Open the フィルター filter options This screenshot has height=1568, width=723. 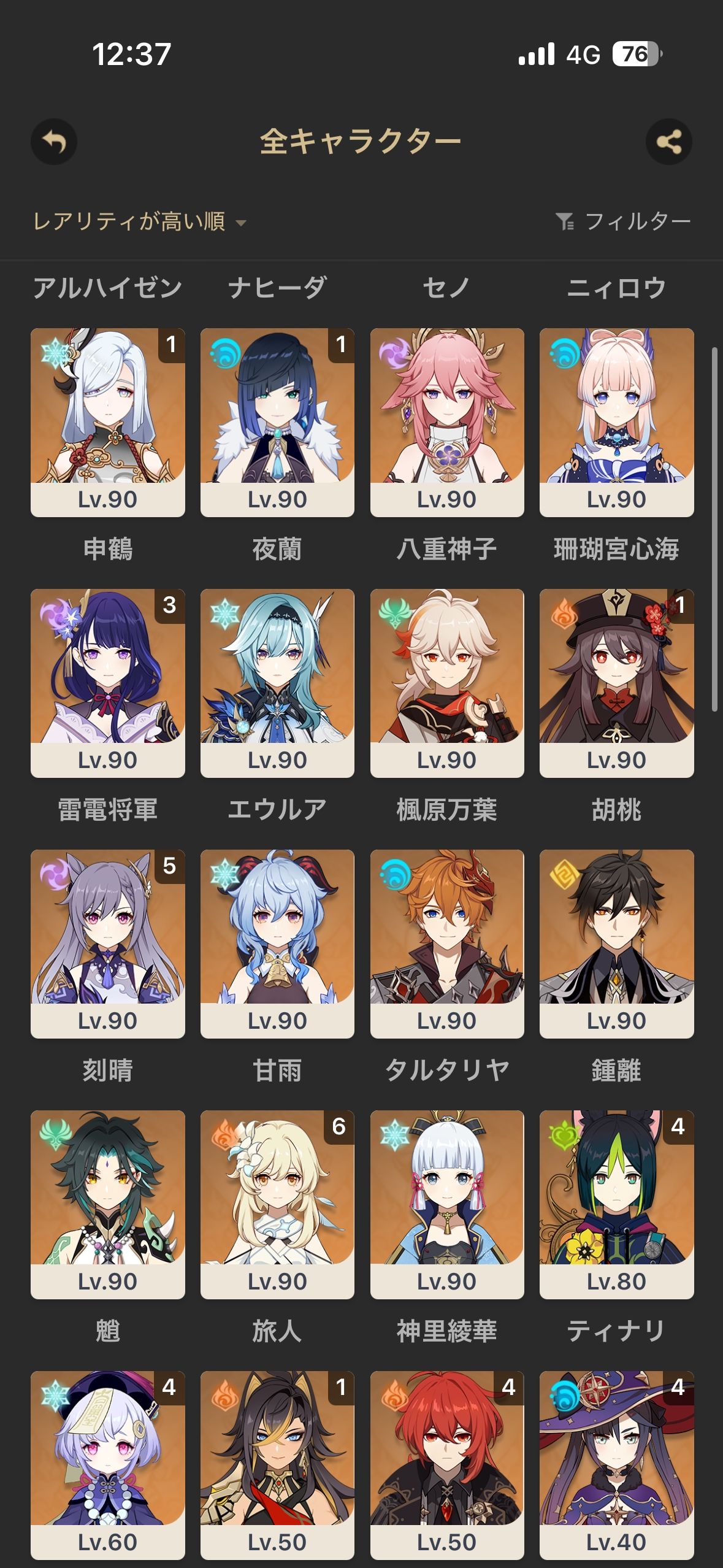tap(624, 221)
